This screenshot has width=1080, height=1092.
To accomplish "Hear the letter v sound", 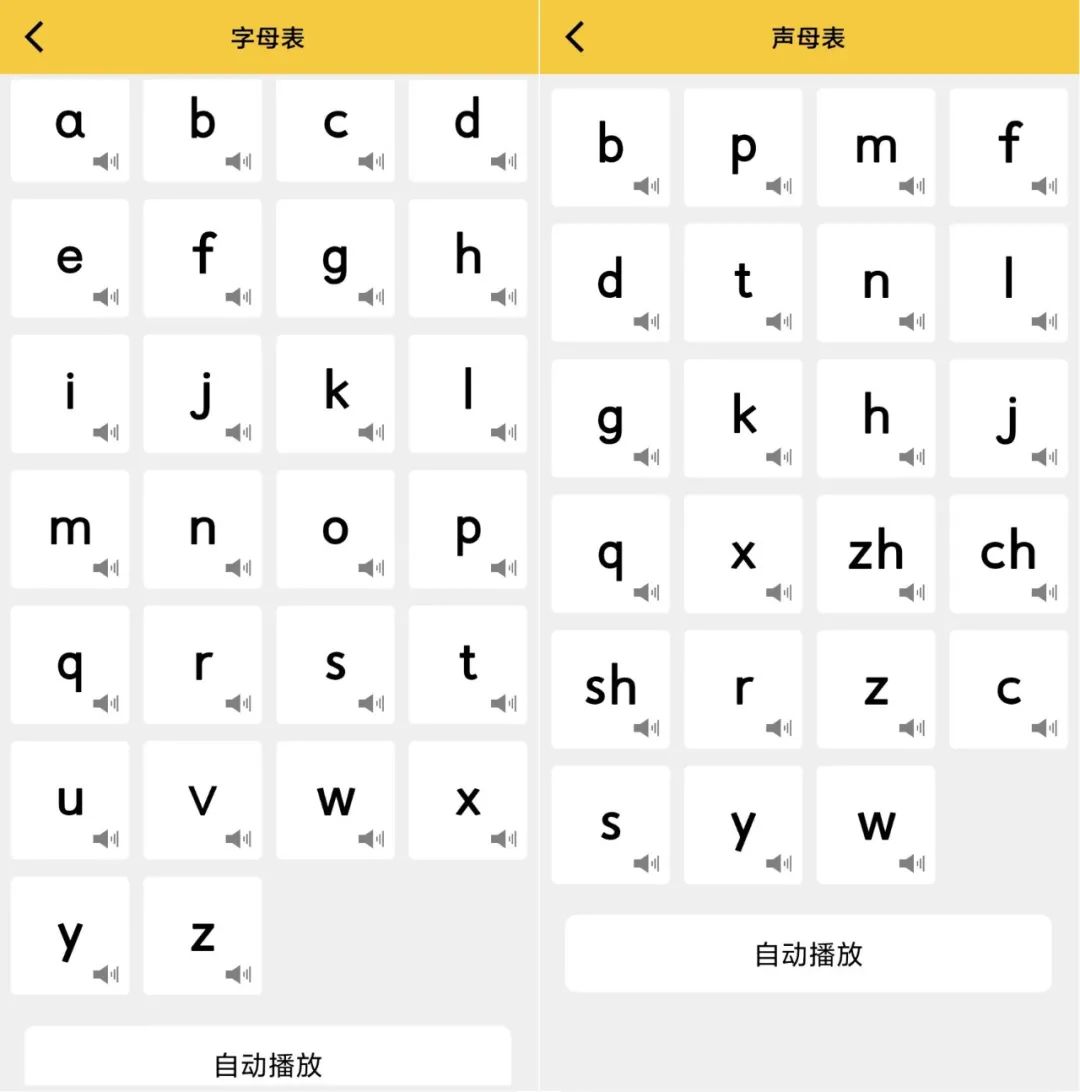I will click(238, 839).
